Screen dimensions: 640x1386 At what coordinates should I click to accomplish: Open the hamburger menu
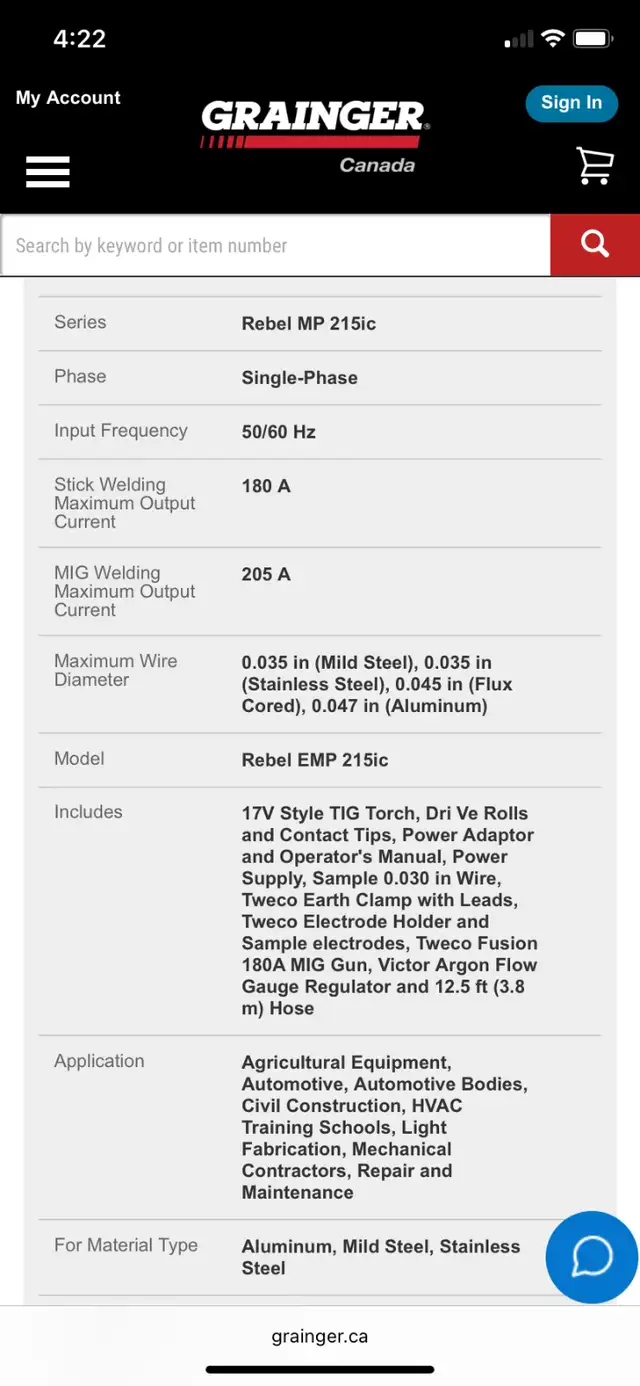click(x=48, y=171)
